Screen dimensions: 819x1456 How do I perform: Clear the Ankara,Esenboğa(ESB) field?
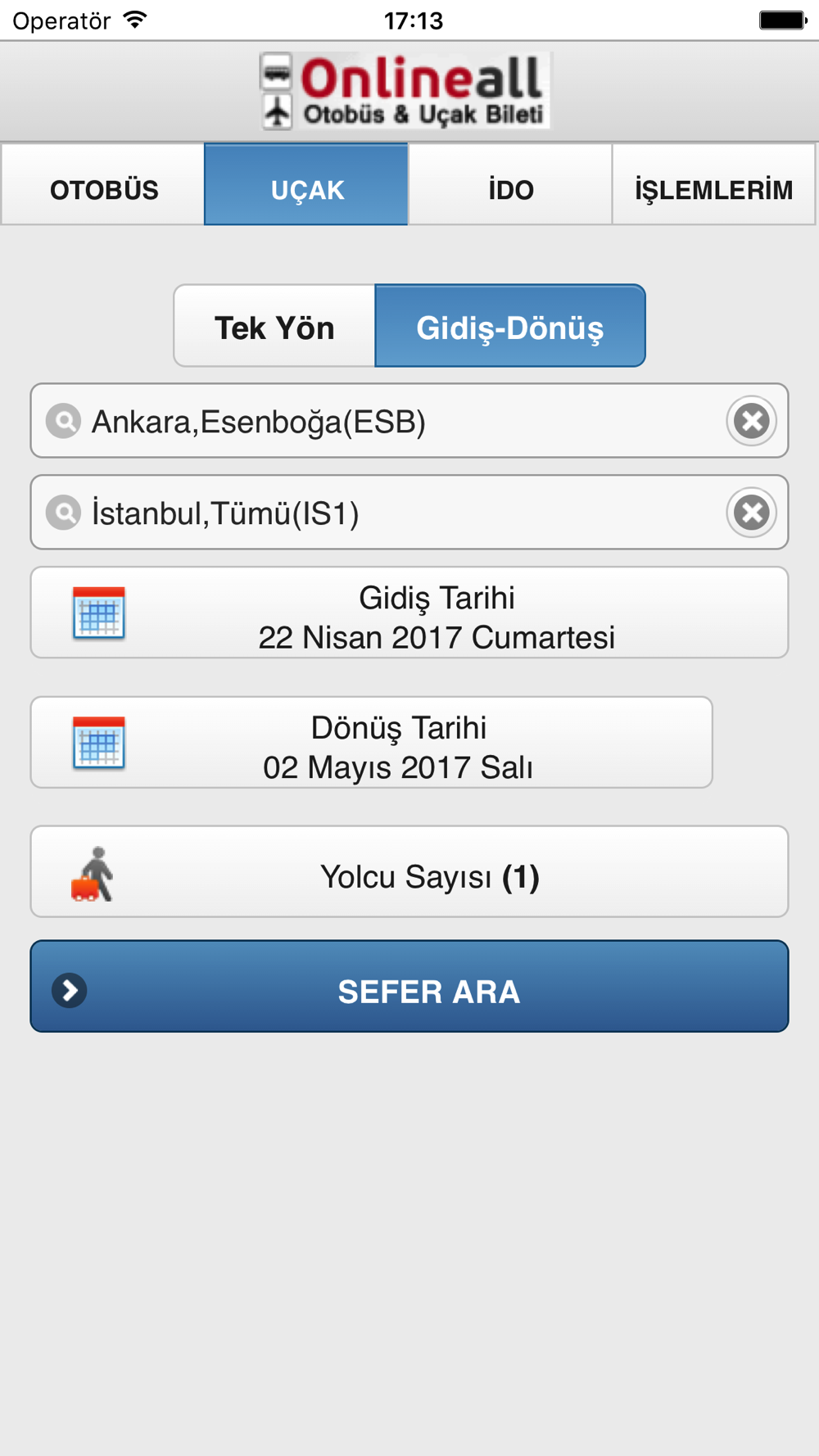[x=751, y=421]
